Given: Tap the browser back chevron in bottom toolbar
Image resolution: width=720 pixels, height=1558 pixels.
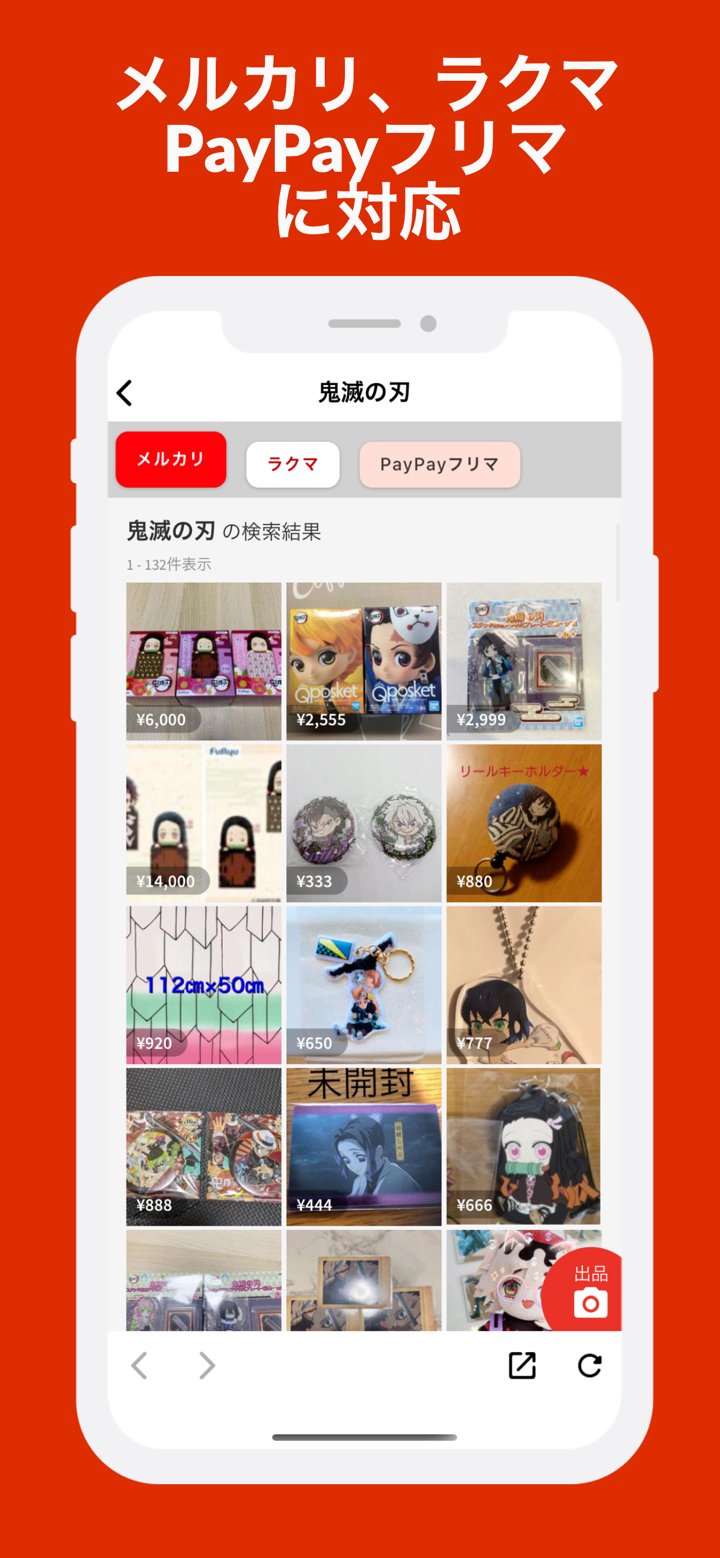Looking at the screenshot, I should 140,1365.
